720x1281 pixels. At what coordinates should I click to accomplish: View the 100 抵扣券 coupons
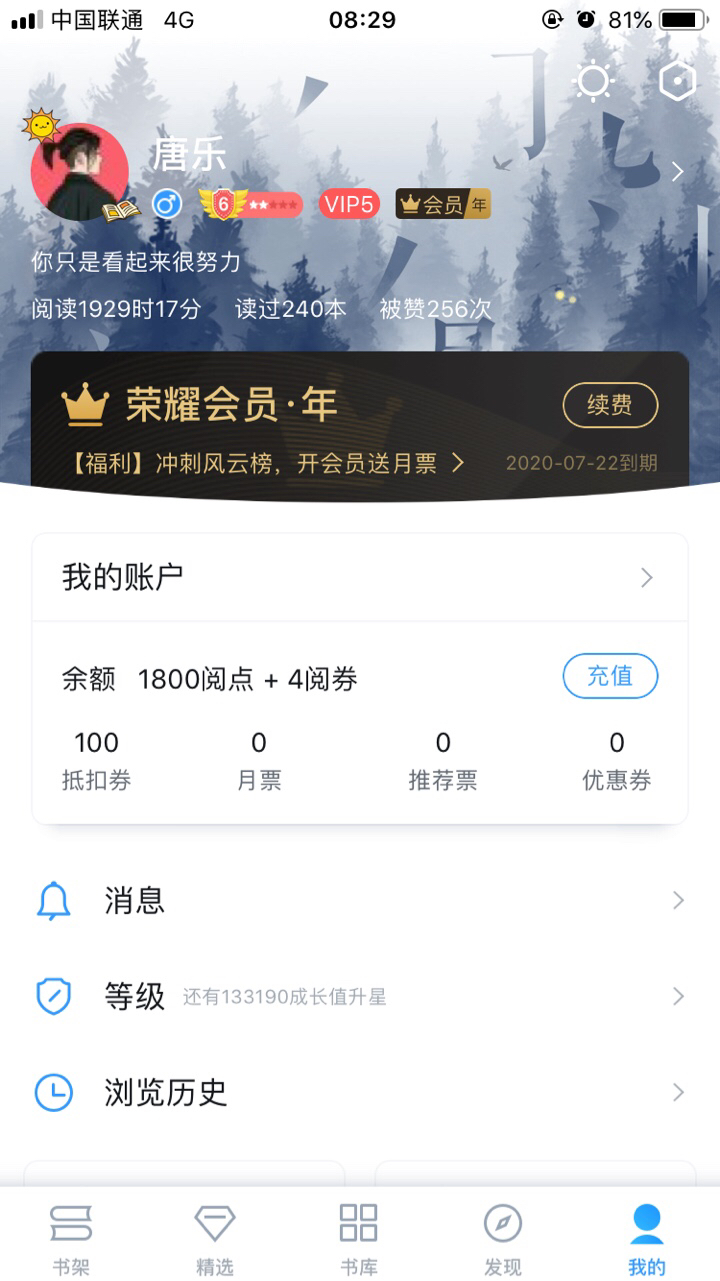pyautogui.click(x=96, y=760)
